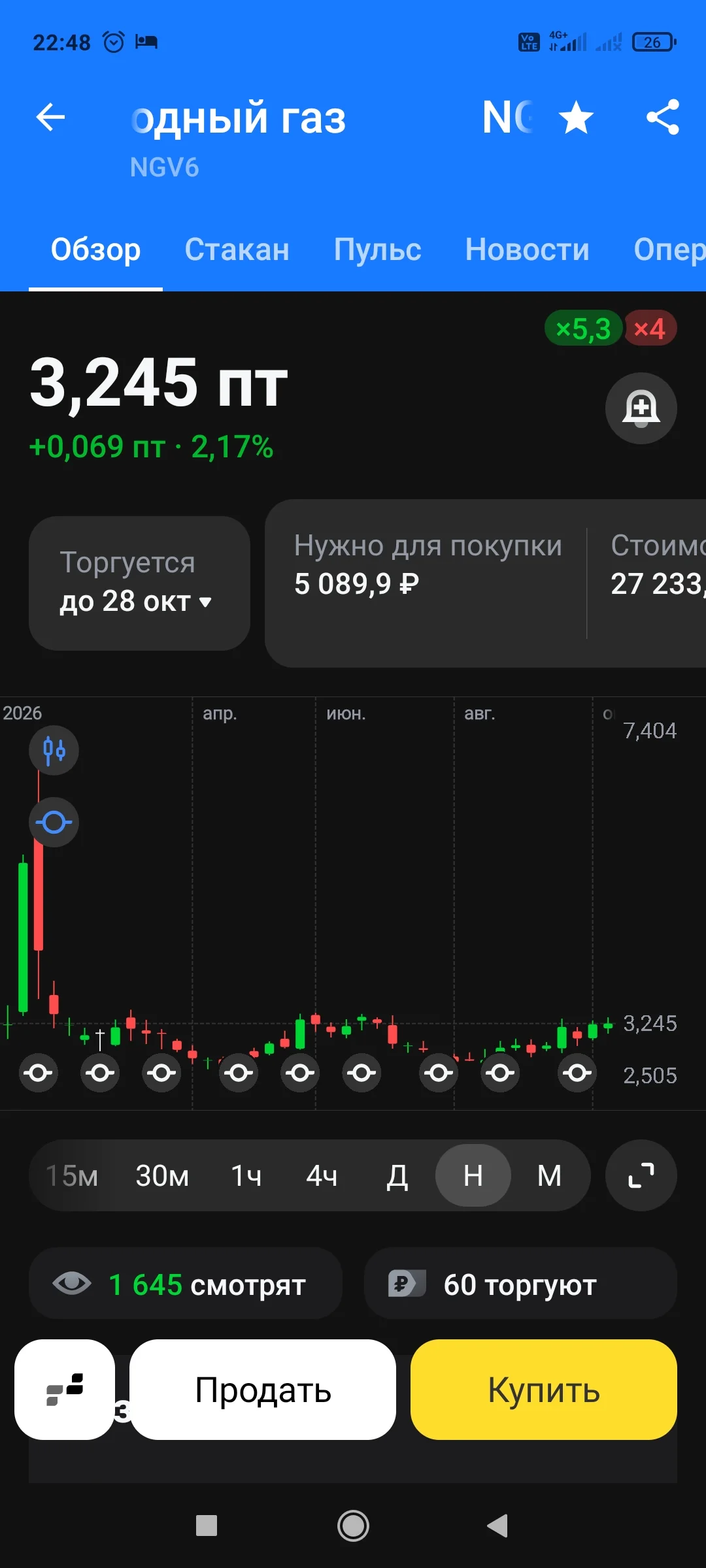Tap the Продать button
This screenshot has height=1568, width=706.
click(263, 1390)
